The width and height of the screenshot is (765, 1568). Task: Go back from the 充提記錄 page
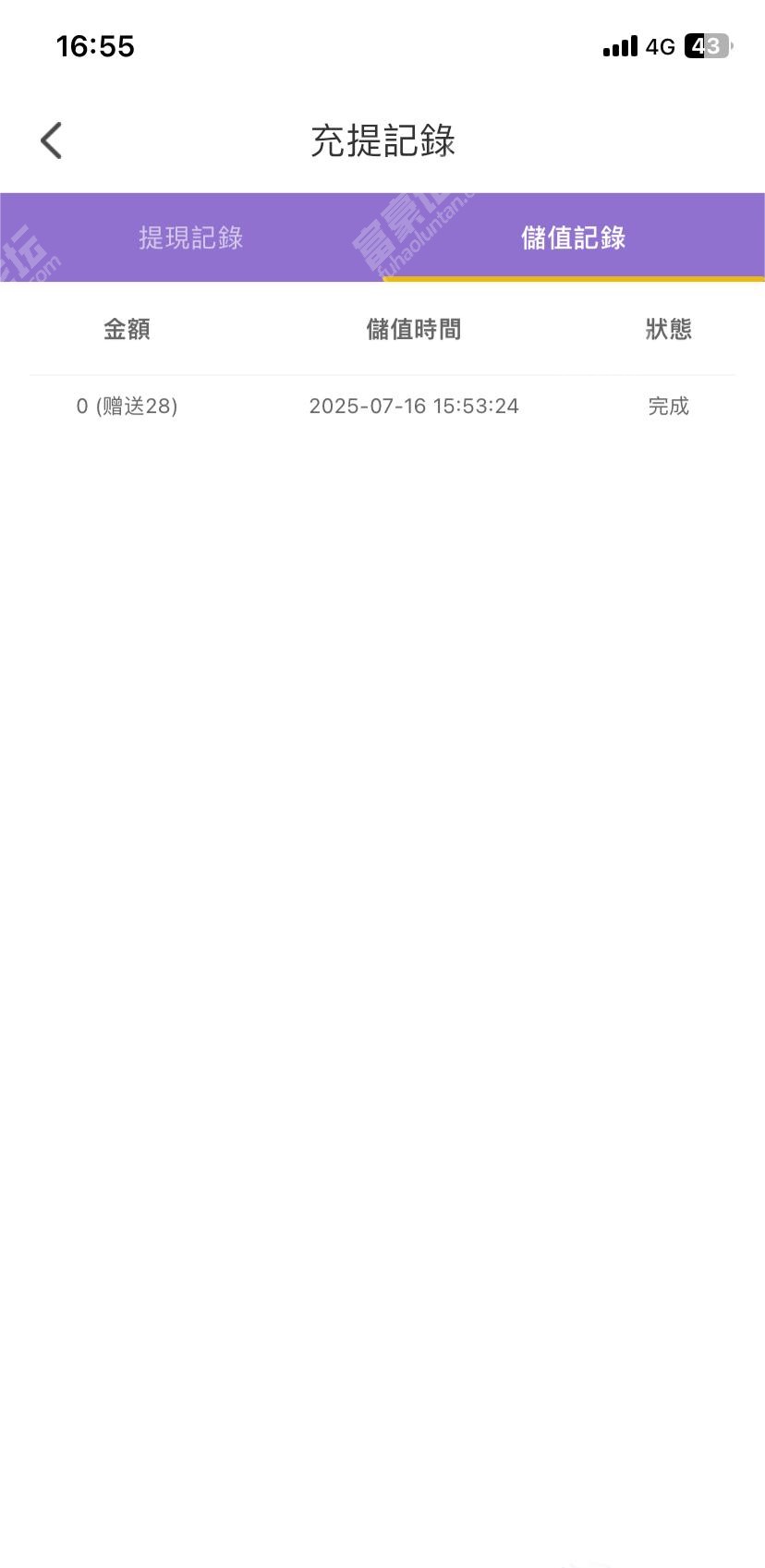(x=52, y=140)
